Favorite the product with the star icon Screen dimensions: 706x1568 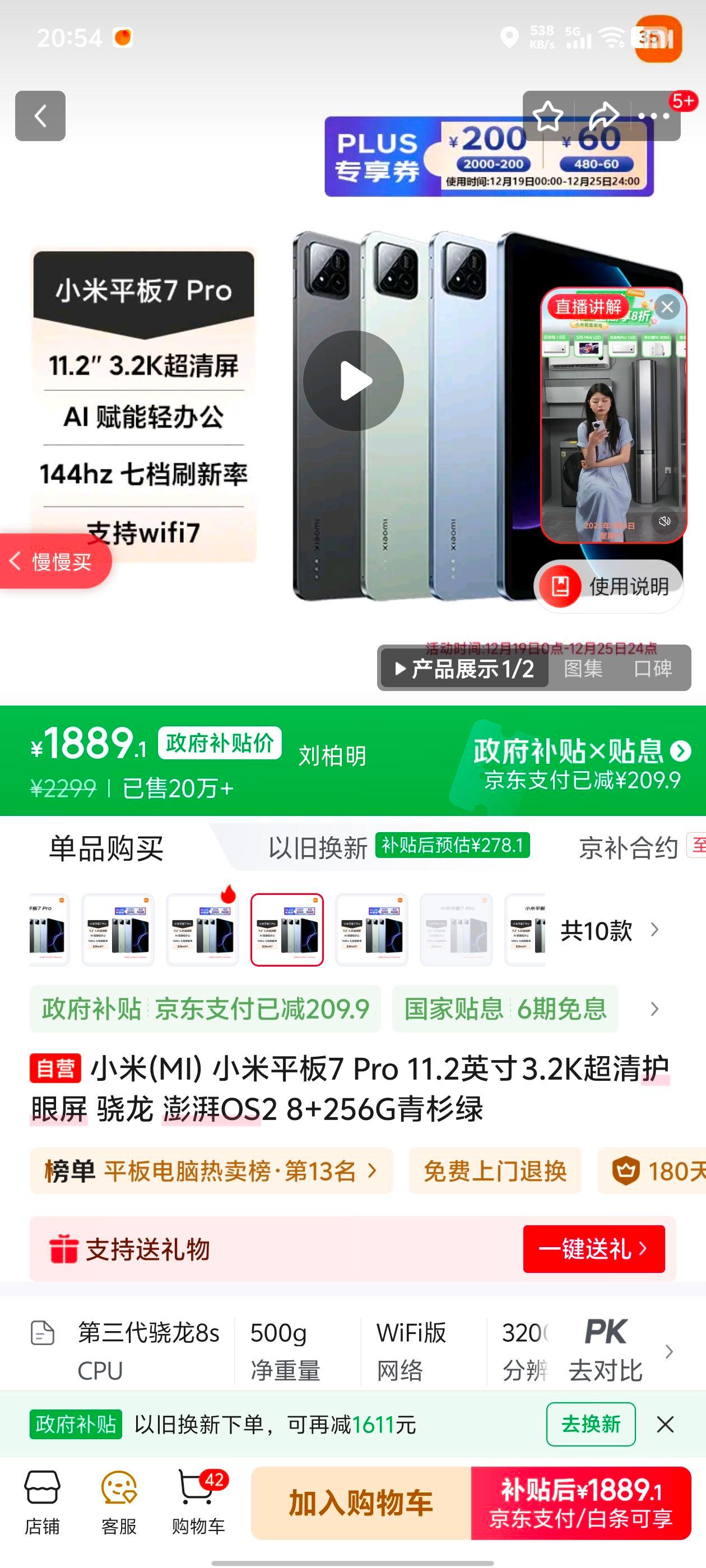point(547,116)
